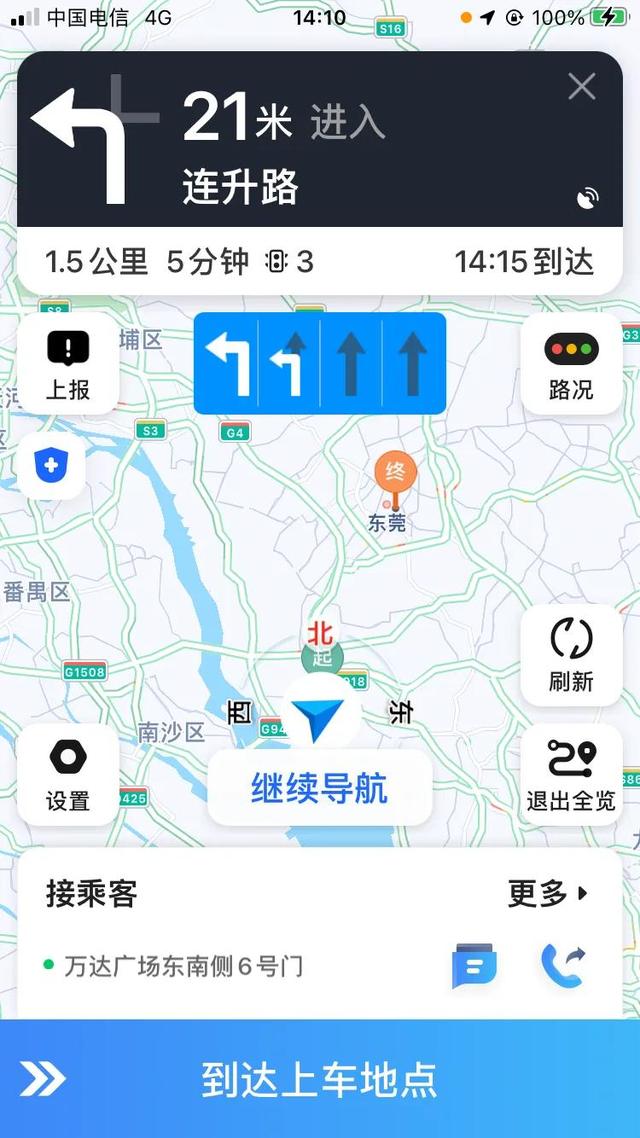The height and width of the screenshot is (1138, 640).
Task: Open 设置 settings
Action: pos(68,775)
